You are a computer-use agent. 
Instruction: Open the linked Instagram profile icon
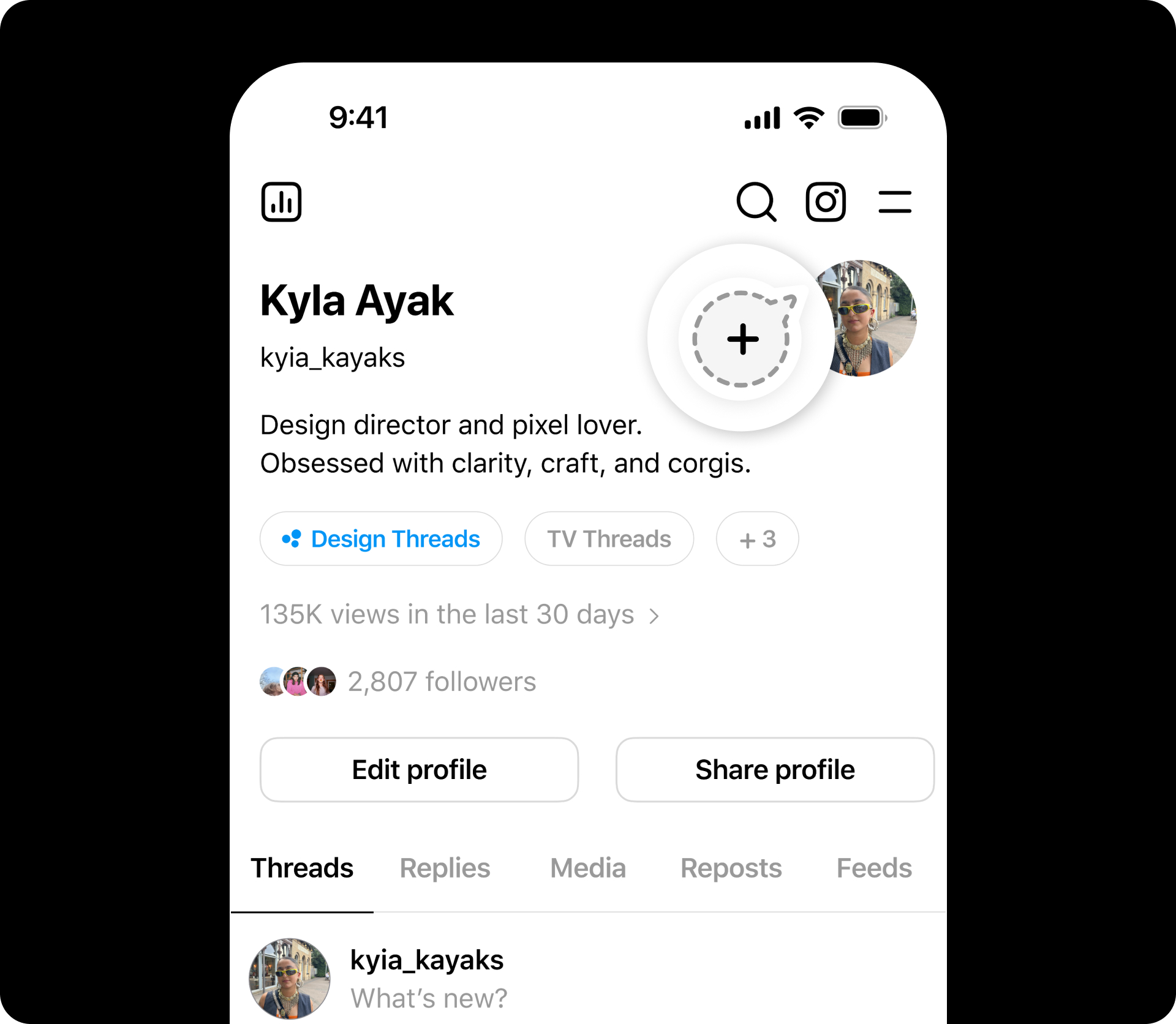pos(825,201)
